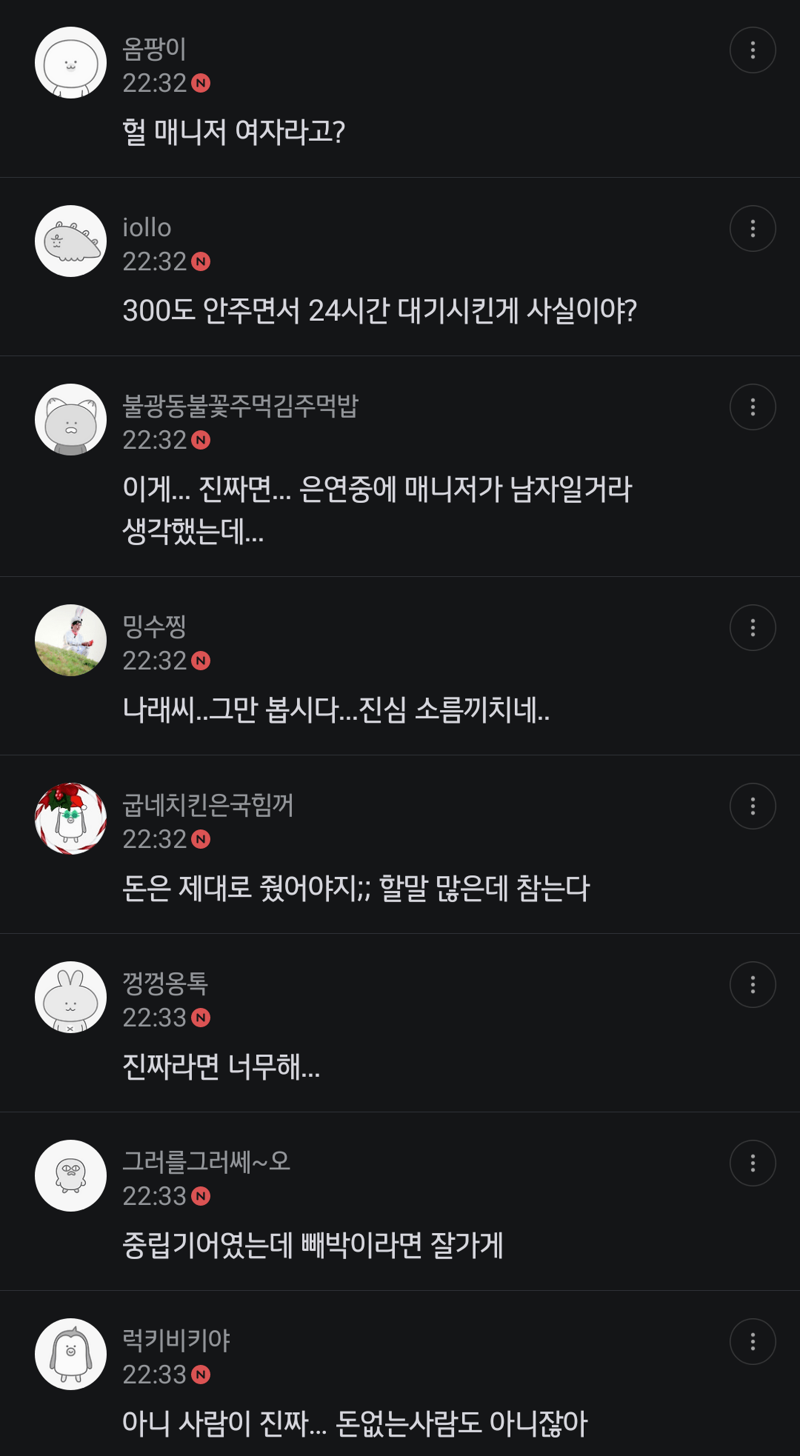Tap 껑껑옹톡's rabbit avatar
This screenshot has height=1456, width=800.
[71, 997]
